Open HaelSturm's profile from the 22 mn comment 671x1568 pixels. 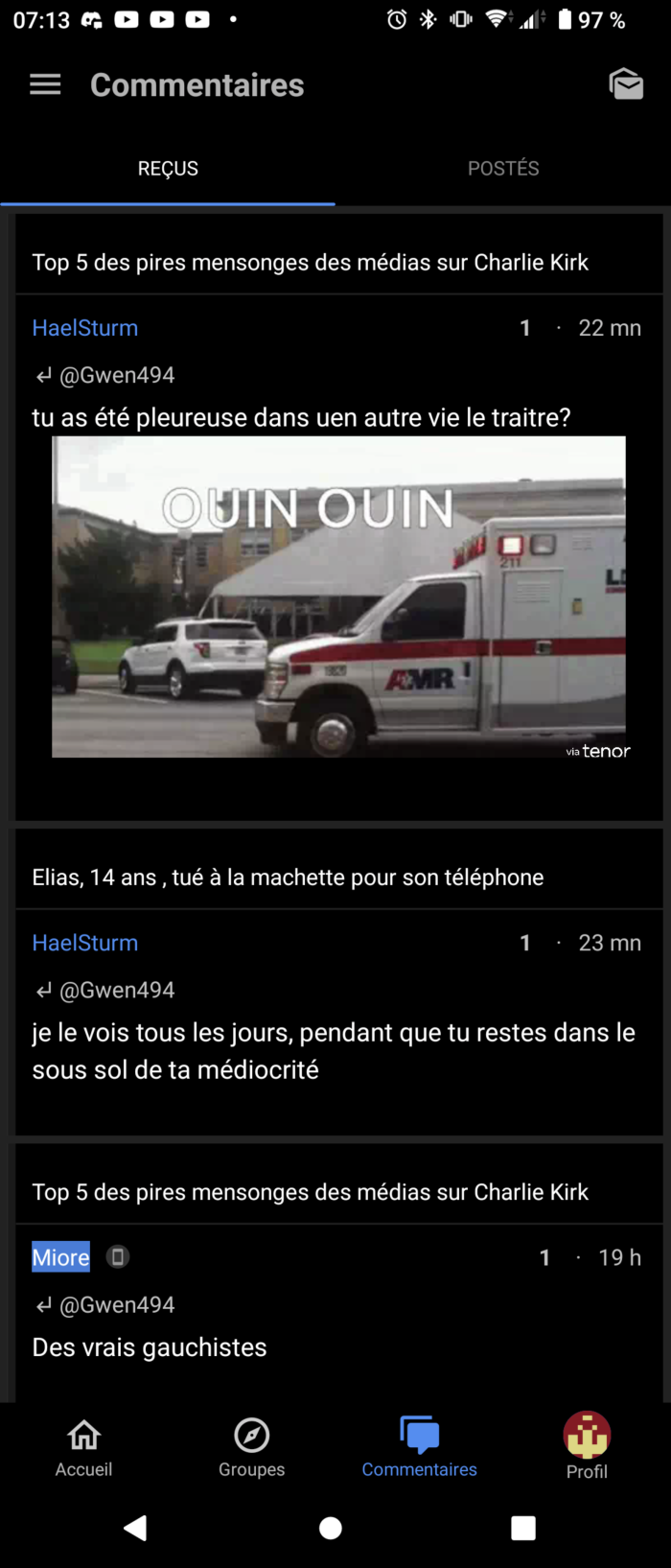point(85,328)
